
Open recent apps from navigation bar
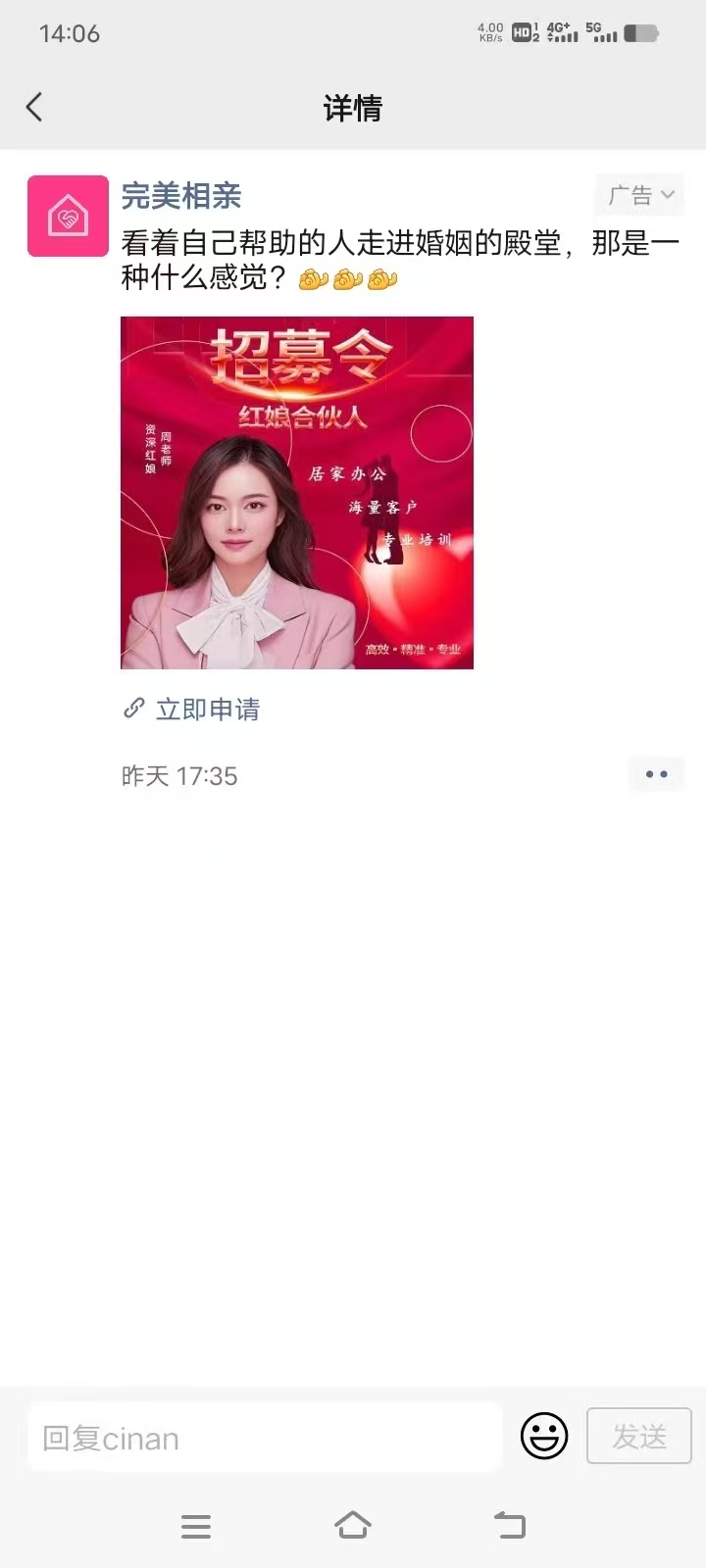coord(196,1526)
